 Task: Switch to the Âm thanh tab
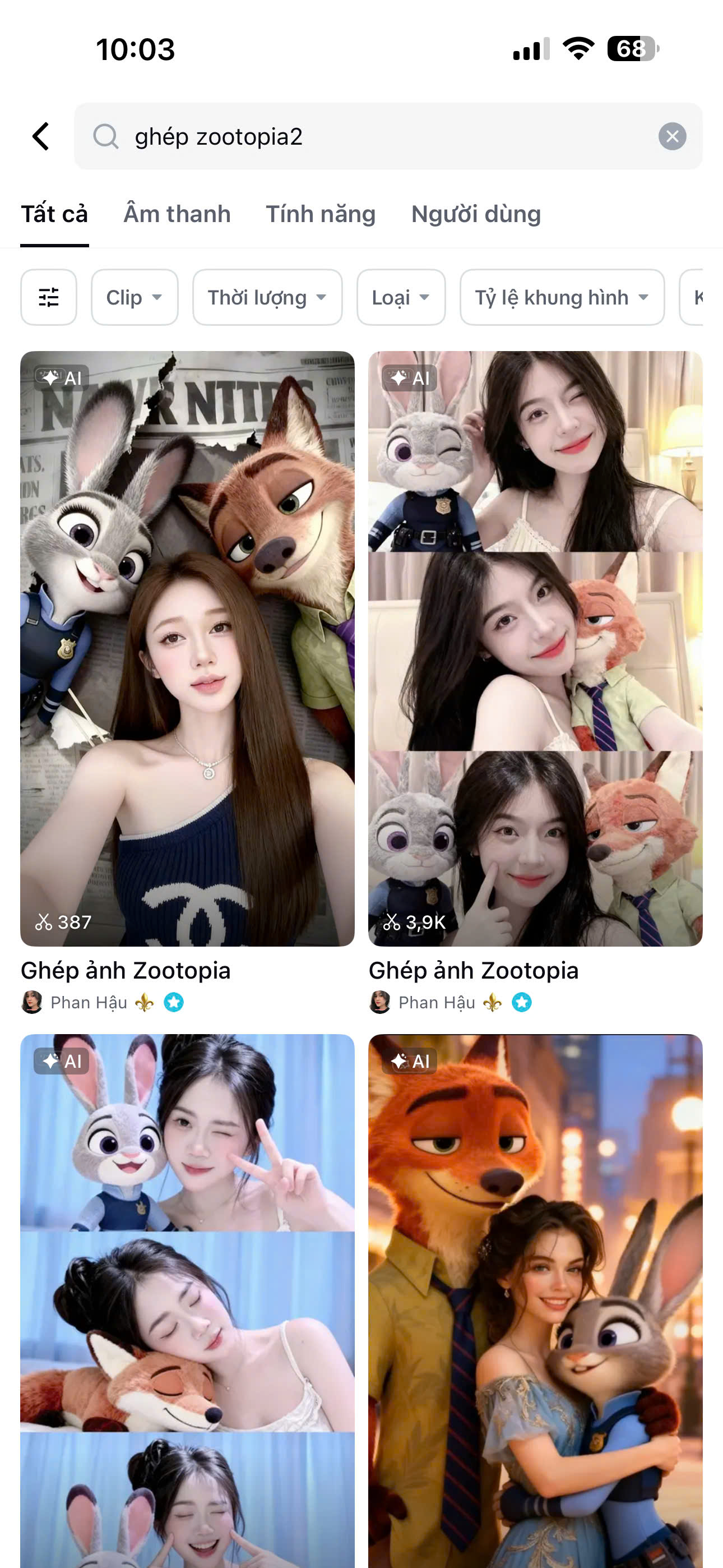[177, 214]
